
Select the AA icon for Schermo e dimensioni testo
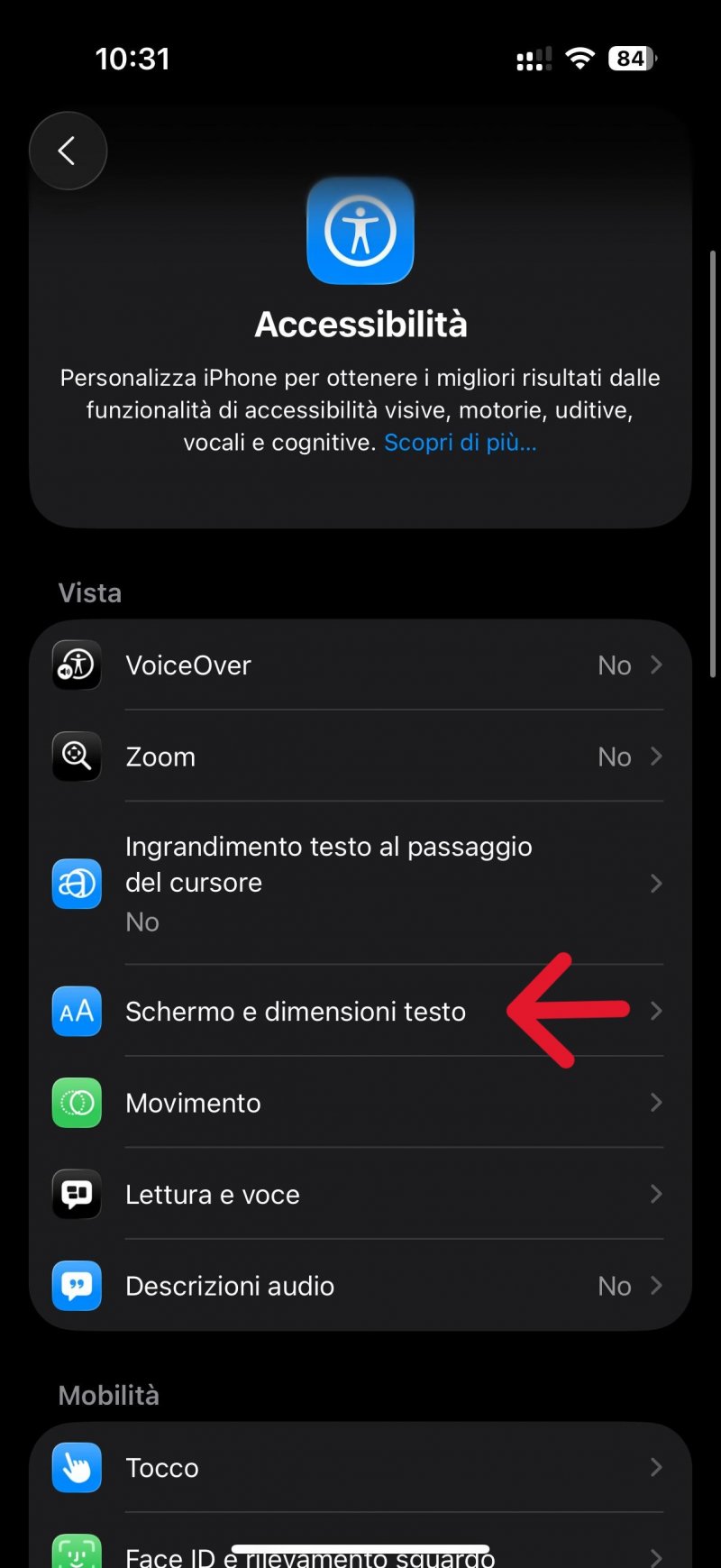click(x=76, y=1012)
